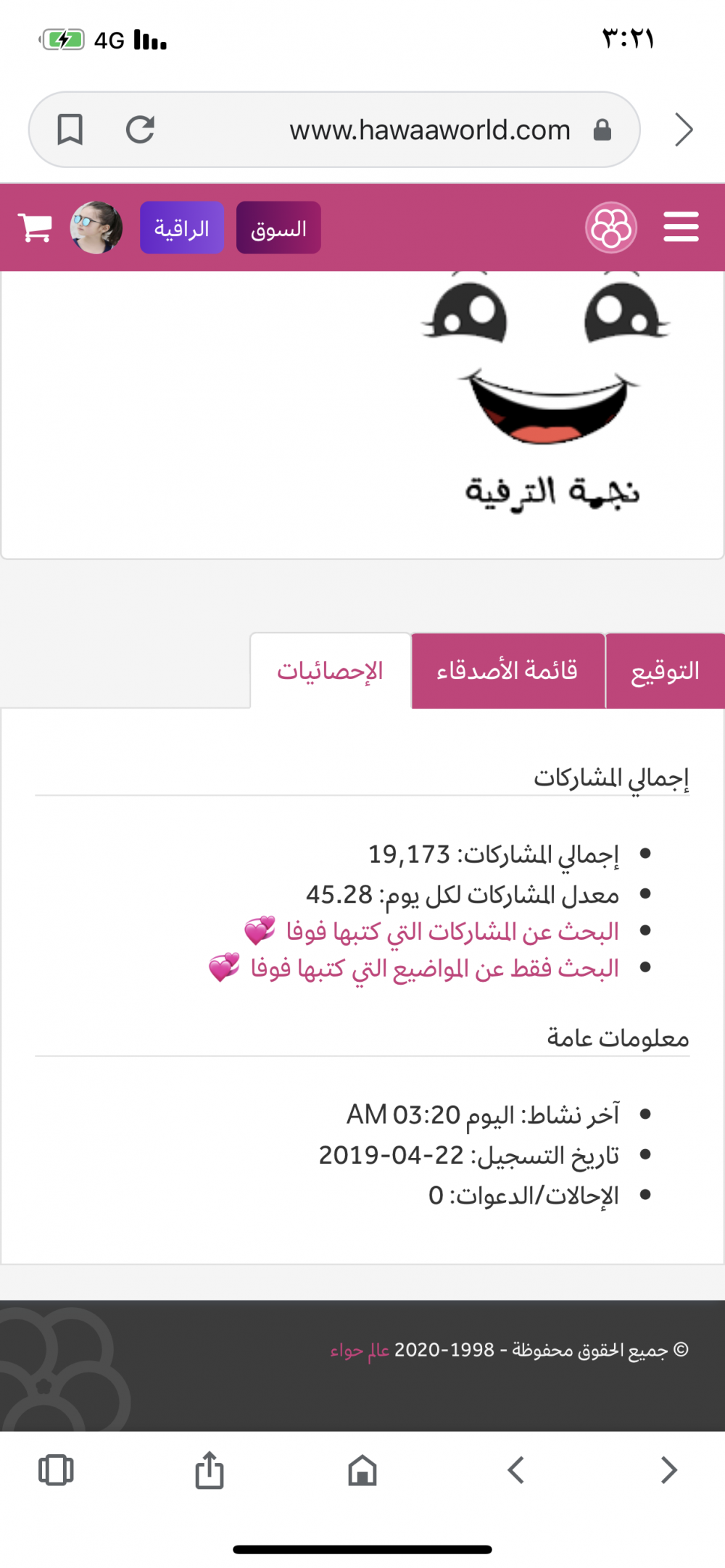The image size is (725, 1568).
Task: Open البحث فقط عن المواضيع التي كتبها فوفا link
Action: tap(435, 968)
